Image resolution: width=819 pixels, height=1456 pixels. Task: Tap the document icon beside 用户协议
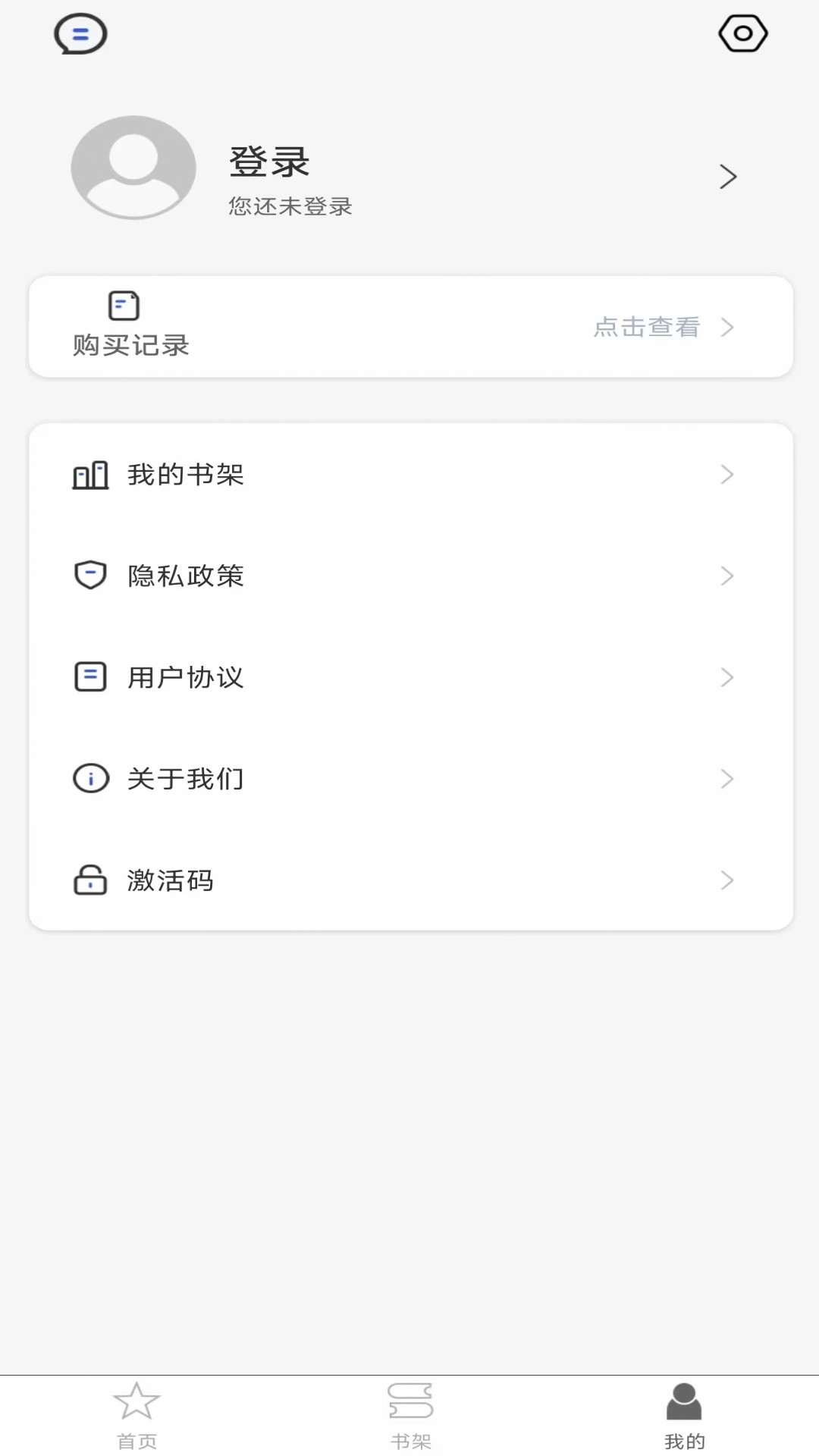pyautogui.click(x=90, y=676)
